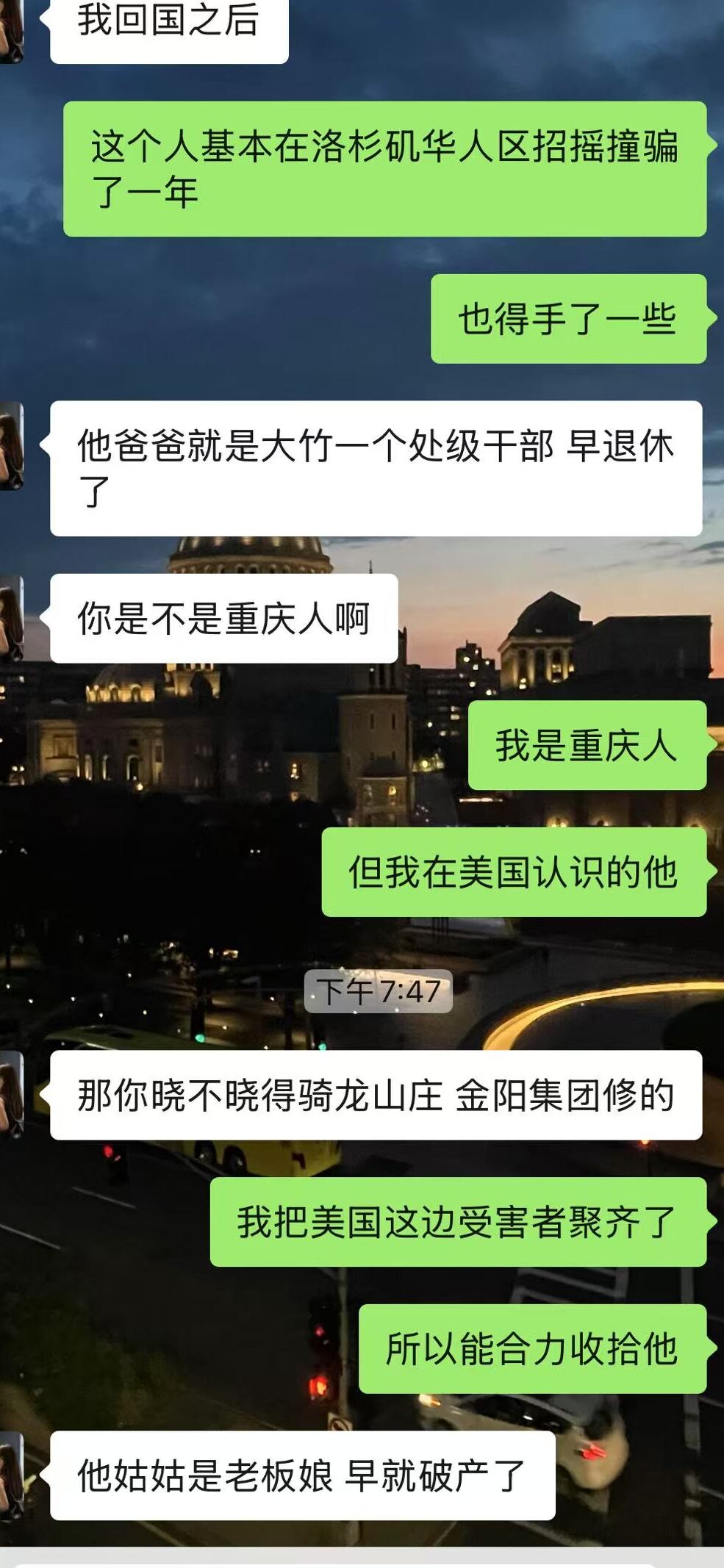
Task: Open contact avatar beside "他姑姑是老板娘"
Action: click(11, 1475)
